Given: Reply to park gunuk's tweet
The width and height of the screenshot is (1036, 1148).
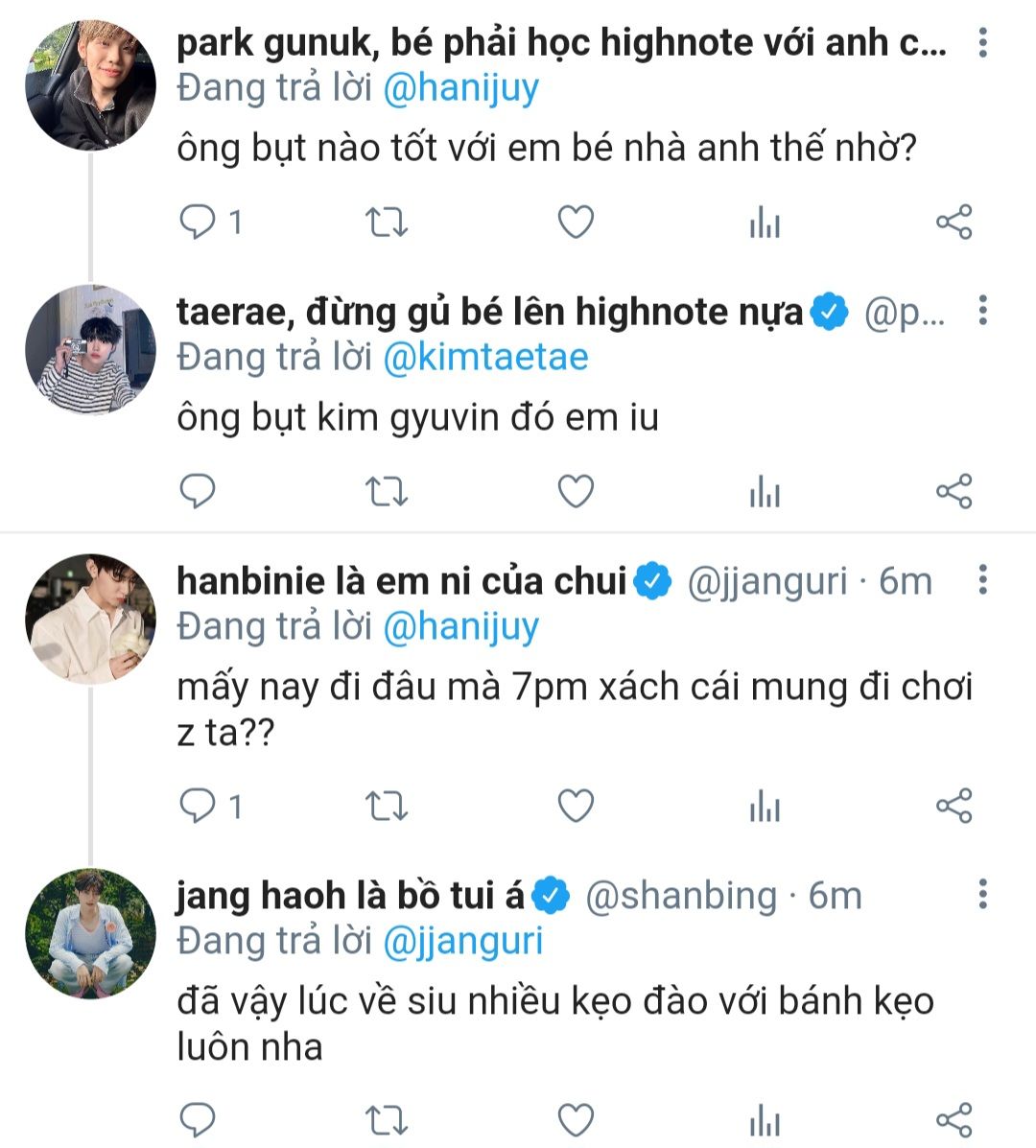Looking at the screenshot, I should click(x=199, y=223).
